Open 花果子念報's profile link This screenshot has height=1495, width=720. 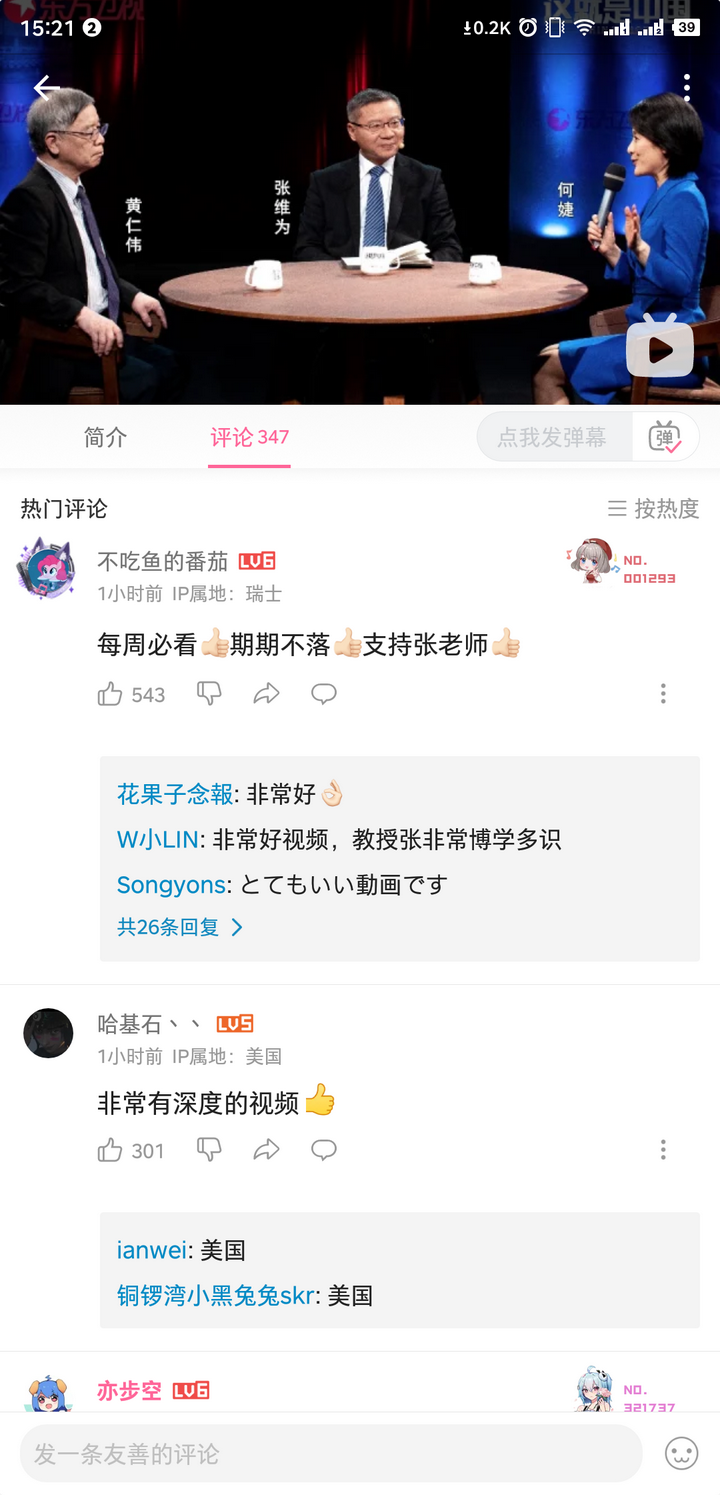pos(175,795)
